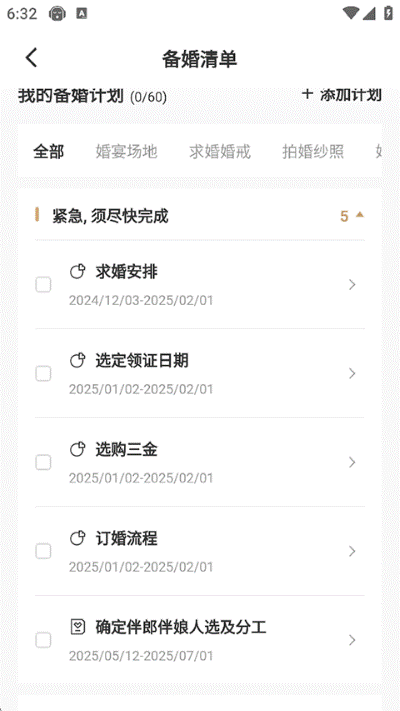The image size is (400, 711).
Task: Switch to the 求婚婚戒 tab
Action: (220, 151)
